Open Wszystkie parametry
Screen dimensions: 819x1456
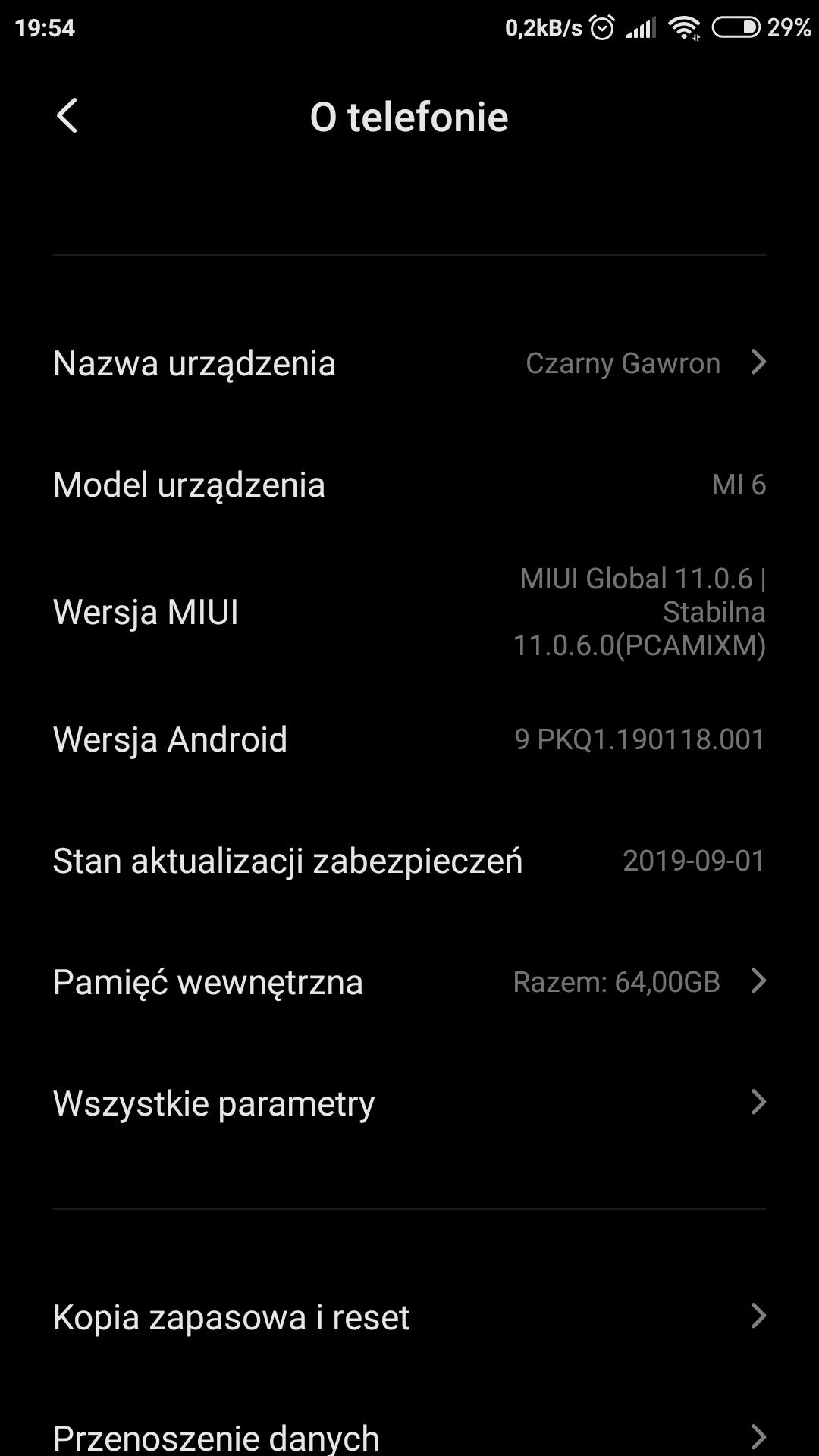409,1103
